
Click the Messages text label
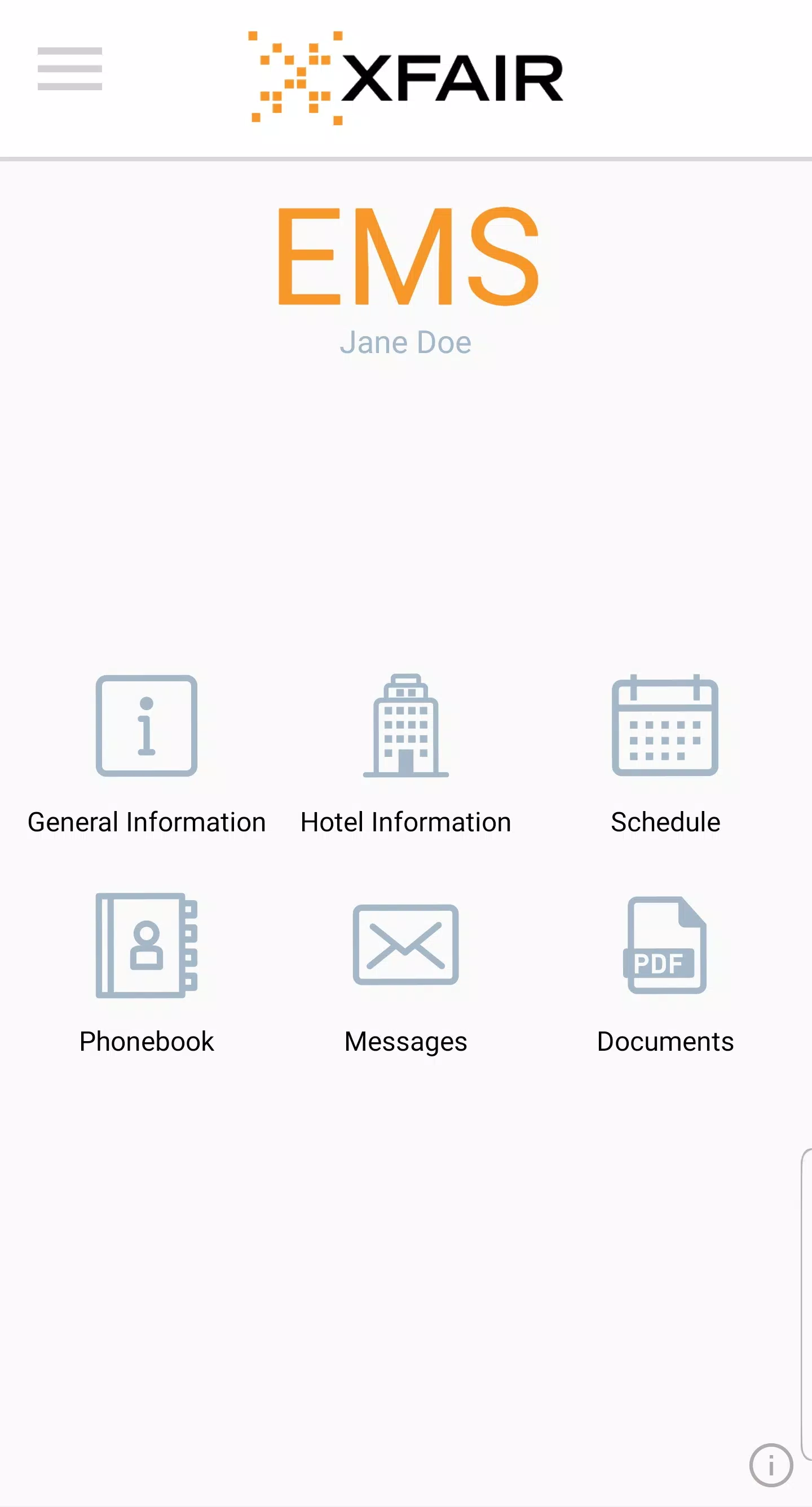coord(406,1041)
